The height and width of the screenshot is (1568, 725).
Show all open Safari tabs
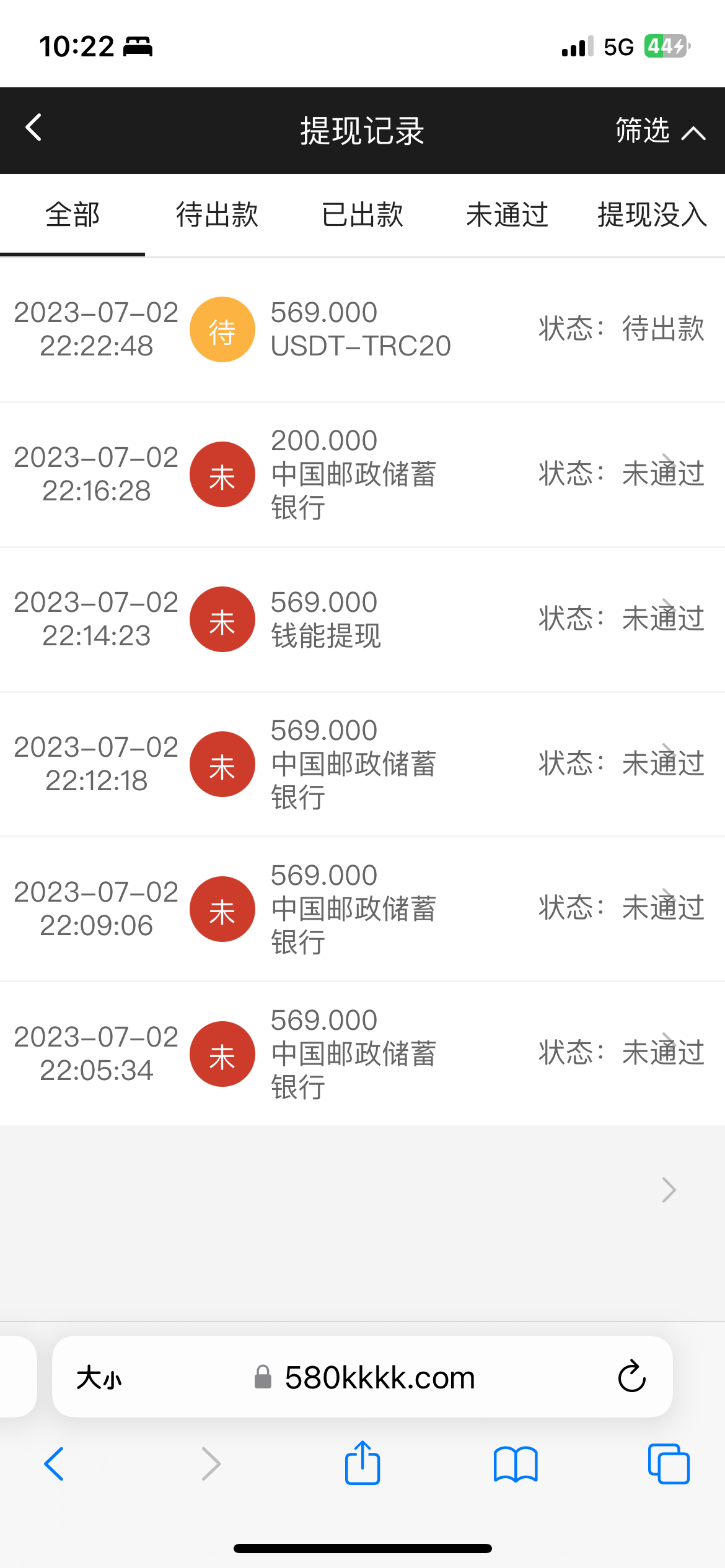(669, 1464)
